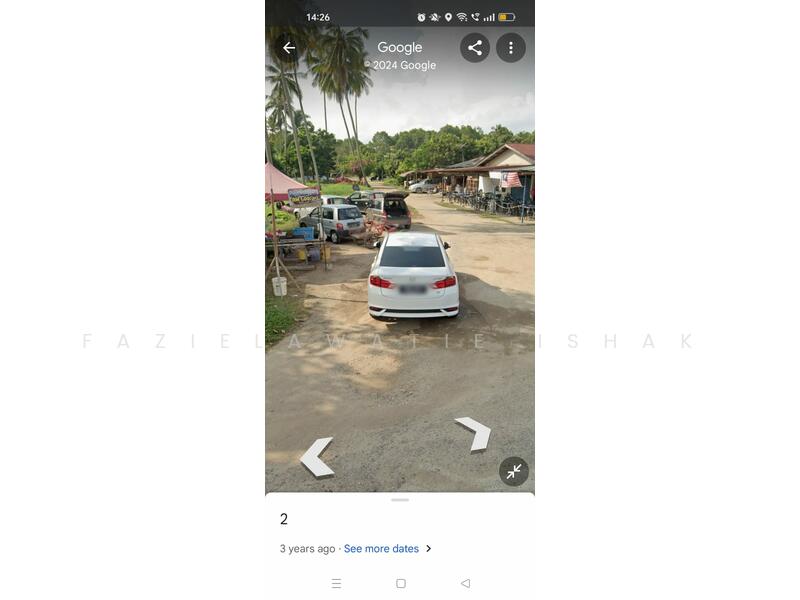Open the three-dot overflow menu
This screenshot has width=800, height=600.
(511, 48)
